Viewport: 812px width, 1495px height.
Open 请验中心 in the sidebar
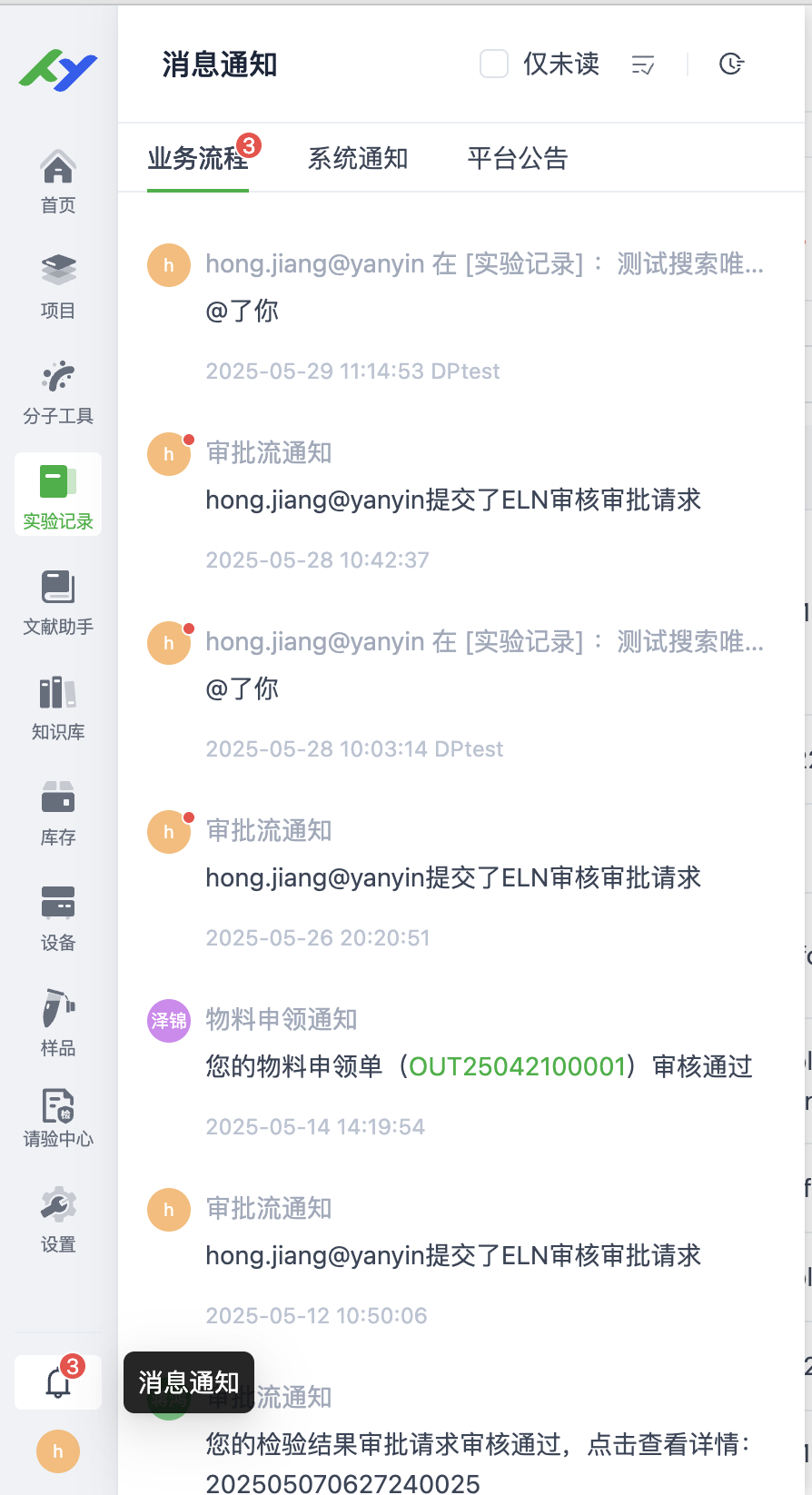click(x=58, y=1119)
